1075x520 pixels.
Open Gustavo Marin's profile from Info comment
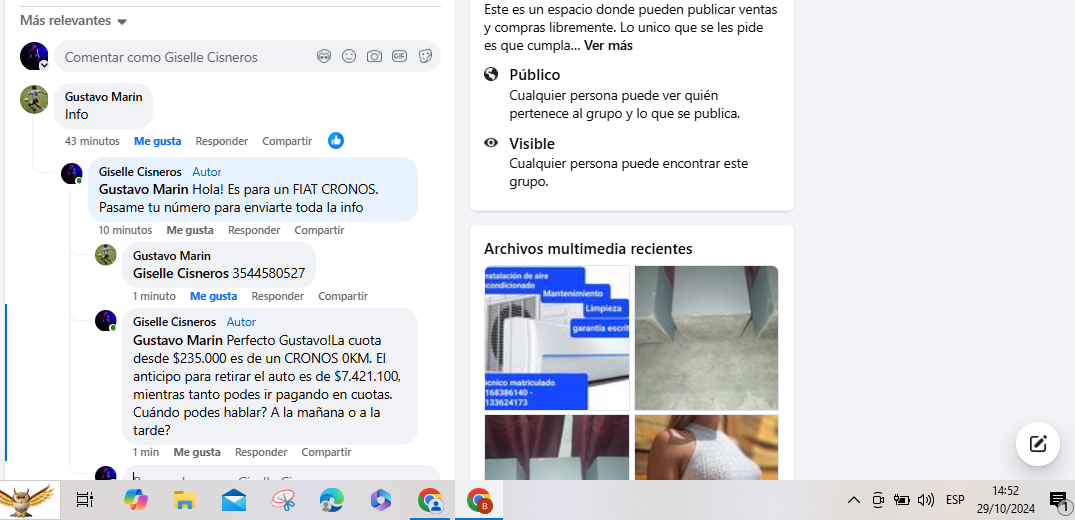103,97
